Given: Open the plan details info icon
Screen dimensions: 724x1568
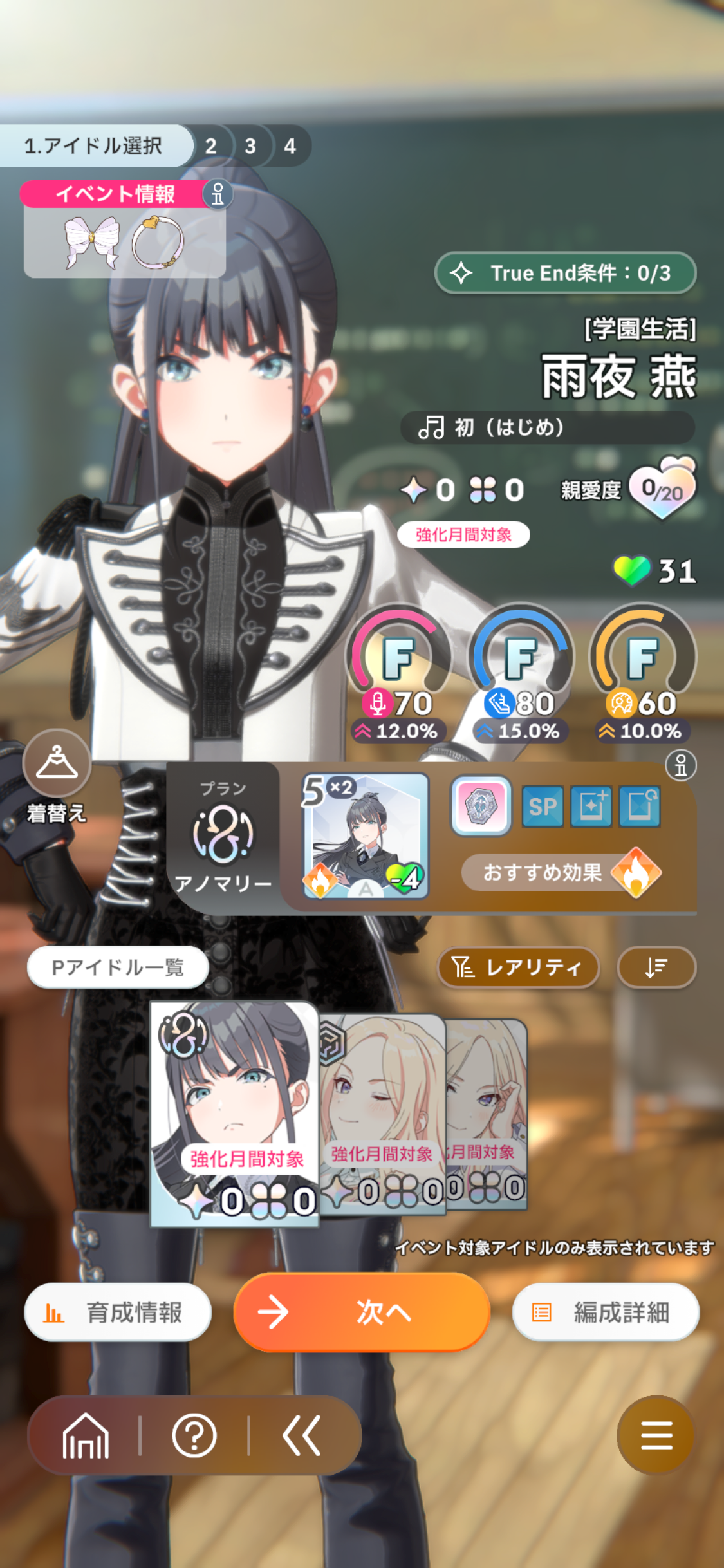Looking at the screenshot, I should (680, 765).
